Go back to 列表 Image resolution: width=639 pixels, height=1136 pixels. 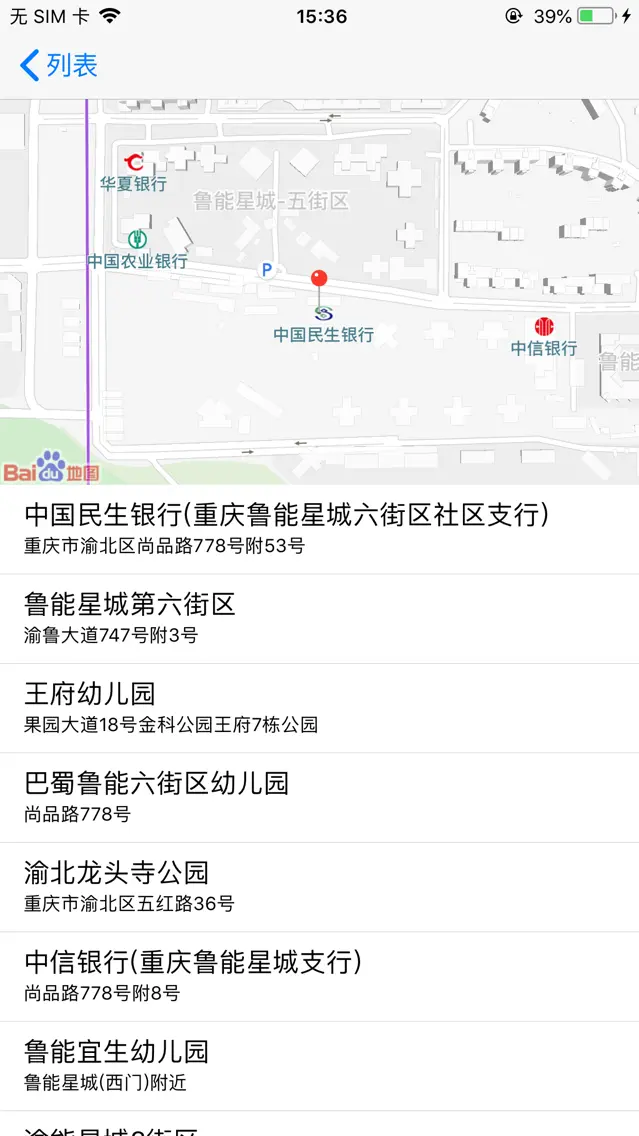[x=58, y=66]
